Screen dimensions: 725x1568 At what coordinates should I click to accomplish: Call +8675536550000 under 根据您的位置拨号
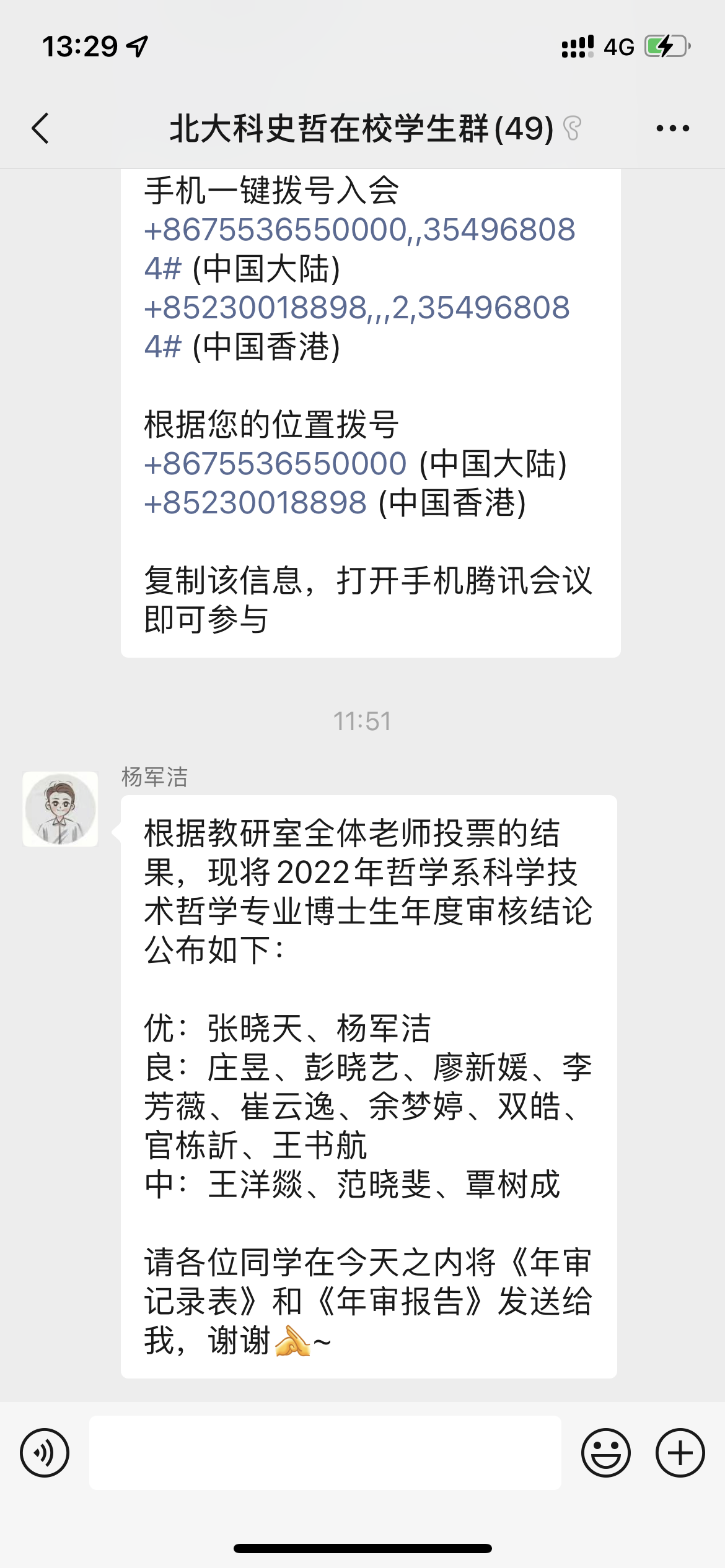coord(275,464)
